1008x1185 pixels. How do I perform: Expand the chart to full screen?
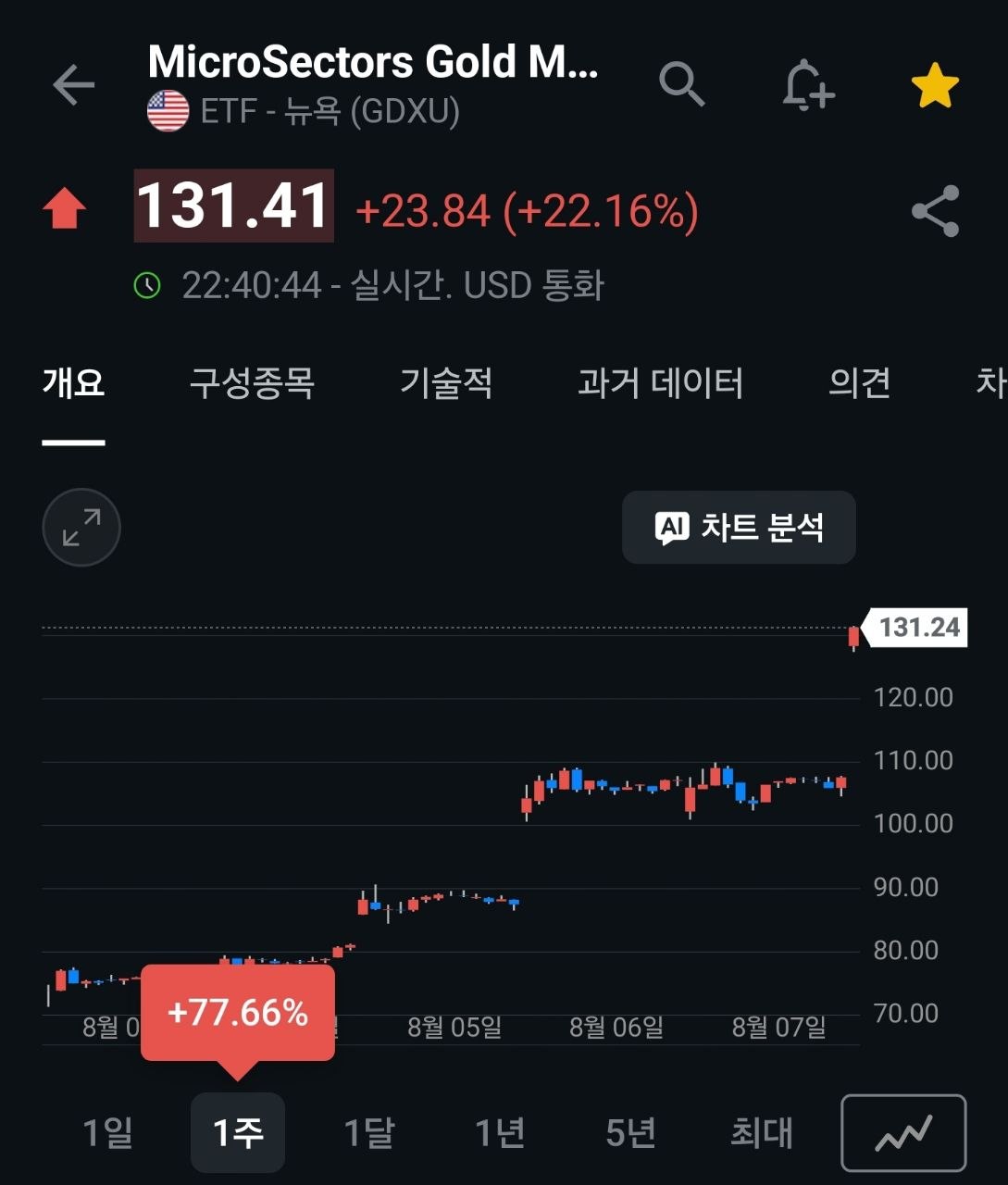click(x=81, y=527)
